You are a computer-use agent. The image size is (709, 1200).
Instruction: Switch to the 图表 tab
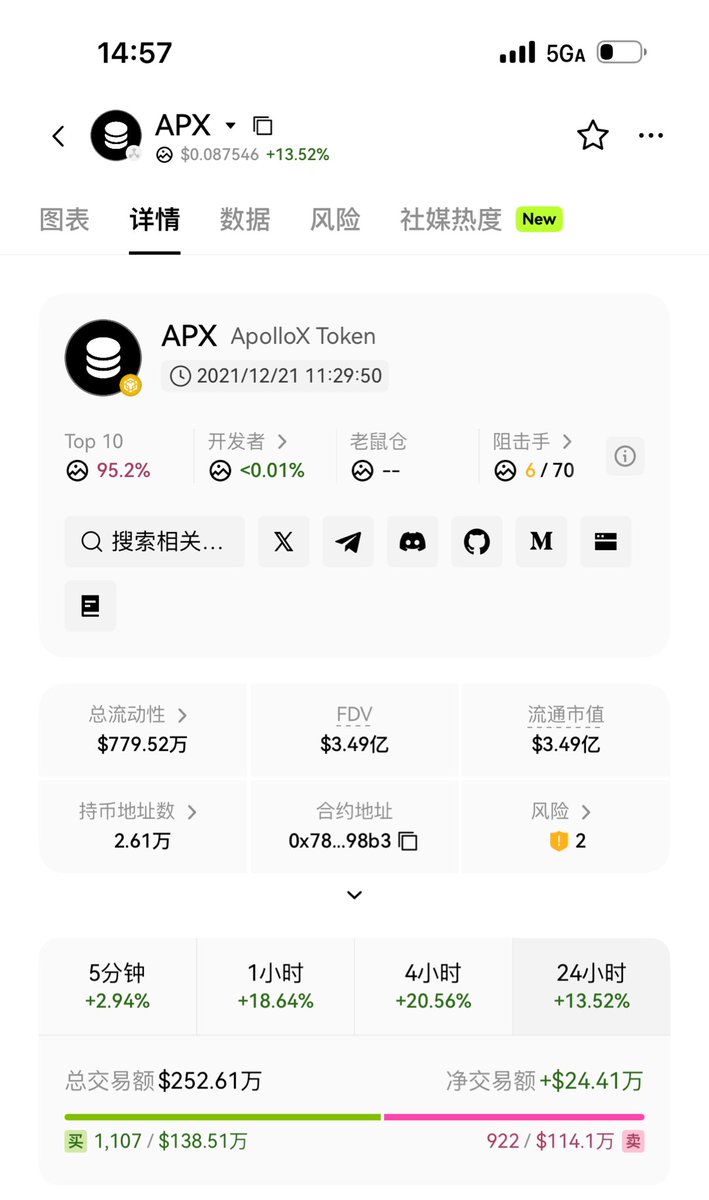65,220
